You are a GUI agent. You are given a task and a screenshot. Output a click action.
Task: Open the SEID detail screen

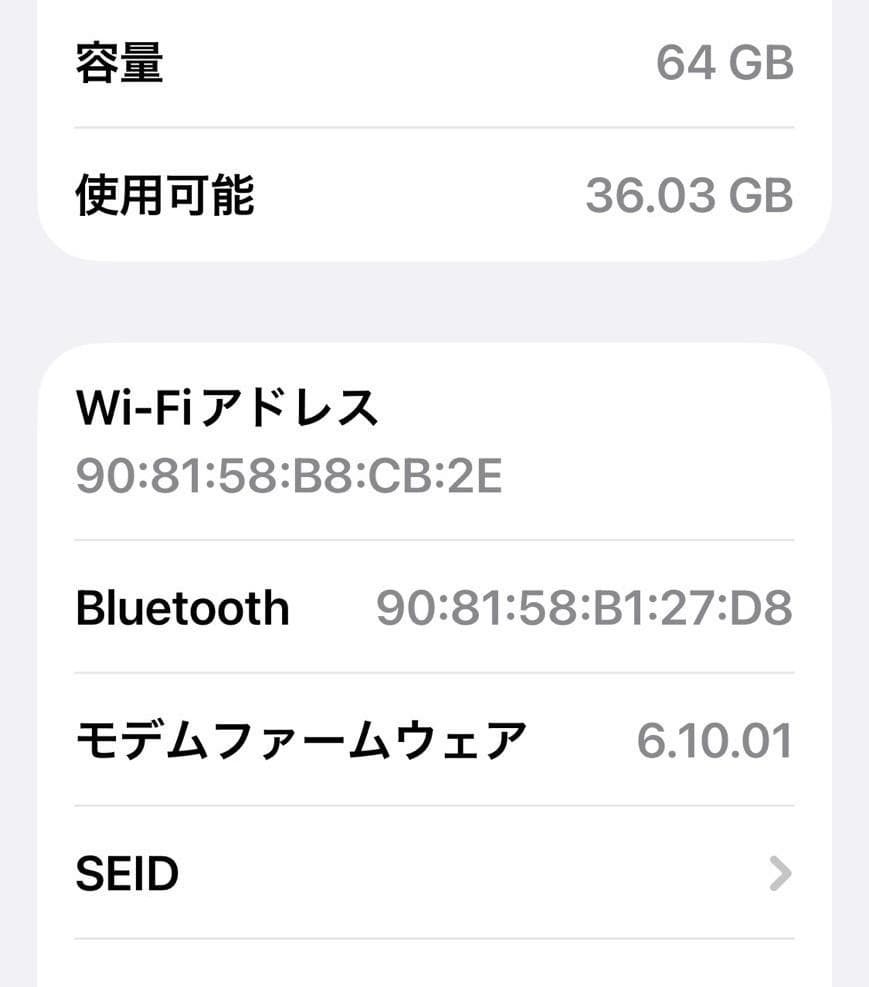(430, 872)
